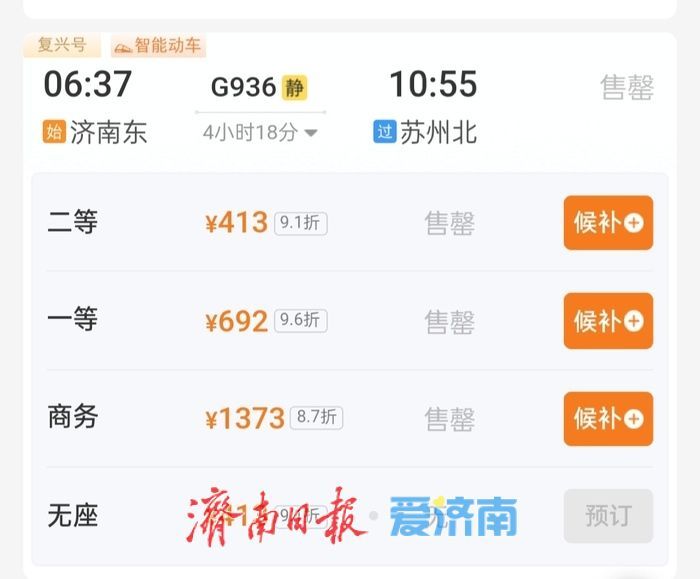Tap 预订 for the 无座 ticket
The height and width of the screenshot is (579, 700).
coord(608,515)
